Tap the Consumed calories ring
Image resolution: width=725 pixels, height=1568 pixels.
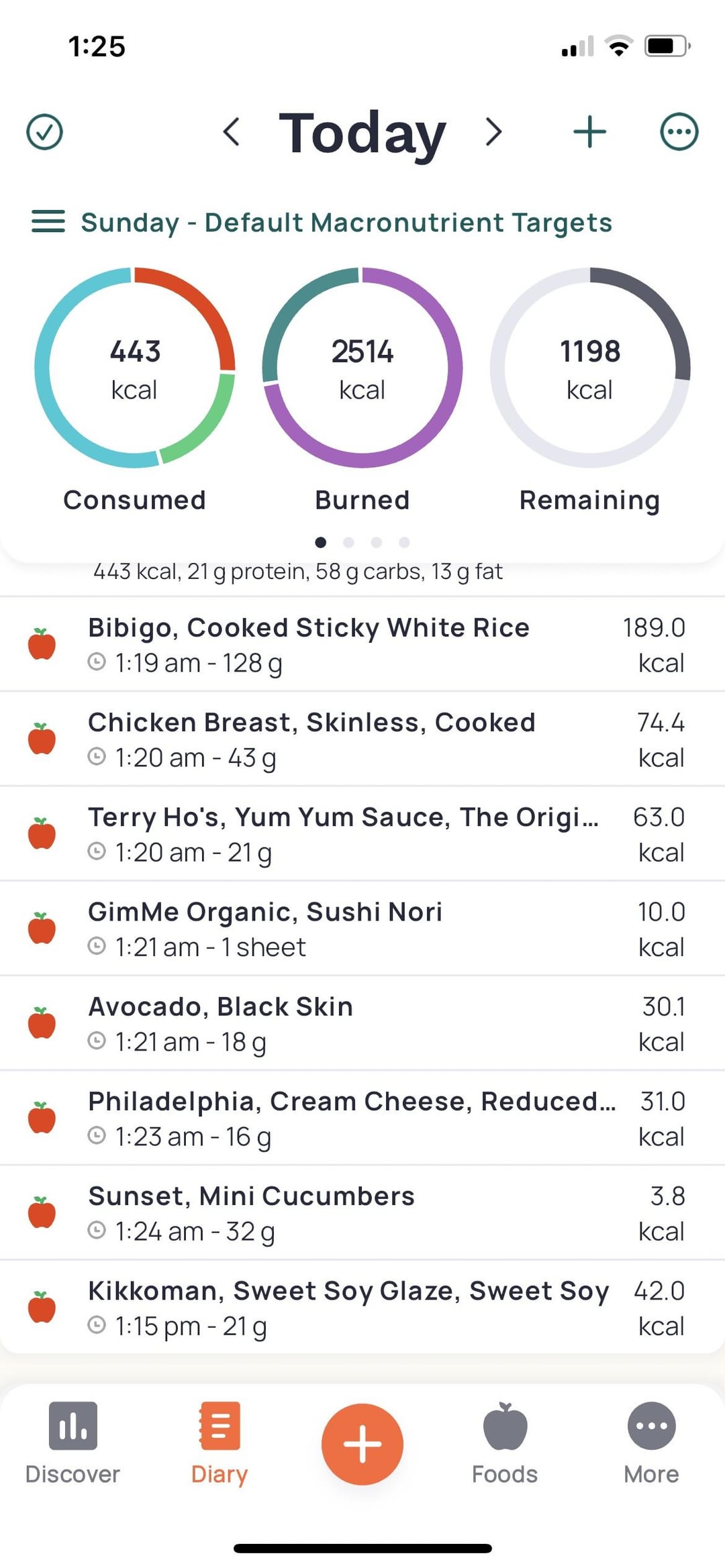[134, 368]
